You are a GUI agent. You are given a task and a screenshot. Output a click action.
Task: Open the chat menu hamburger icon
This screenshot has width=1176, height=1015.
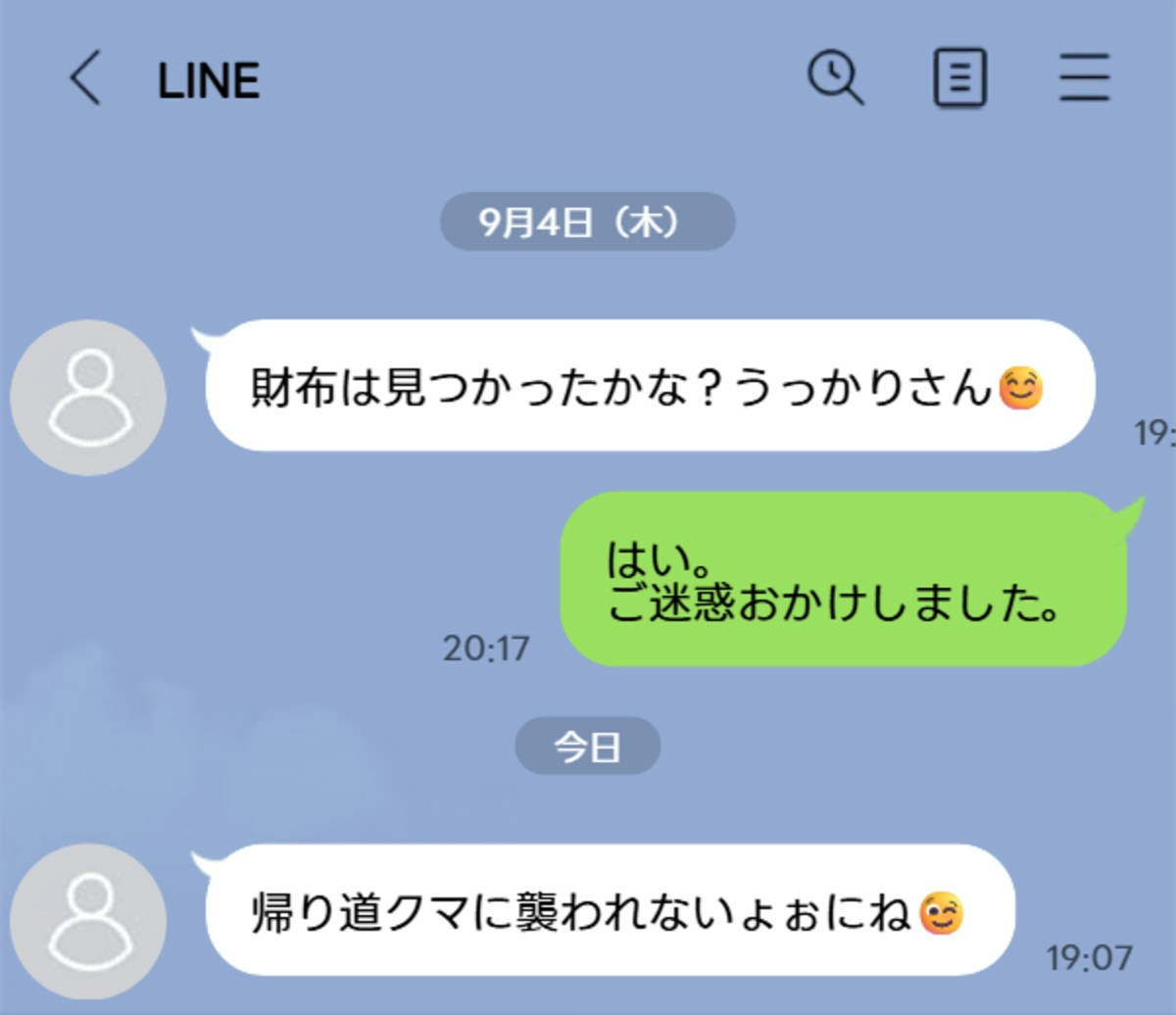(x=1084, y=79)
